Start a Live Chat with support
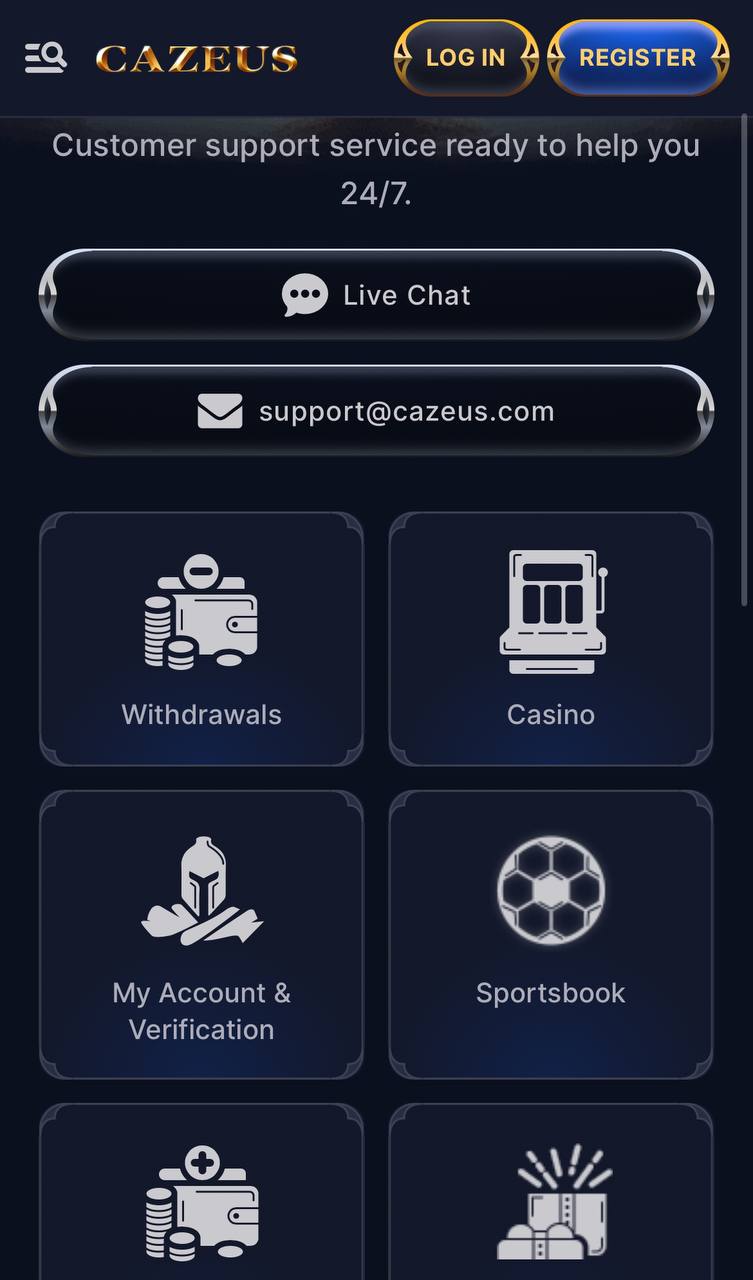The width and height of the screenshot is (753, 1280). pos(376,295)
